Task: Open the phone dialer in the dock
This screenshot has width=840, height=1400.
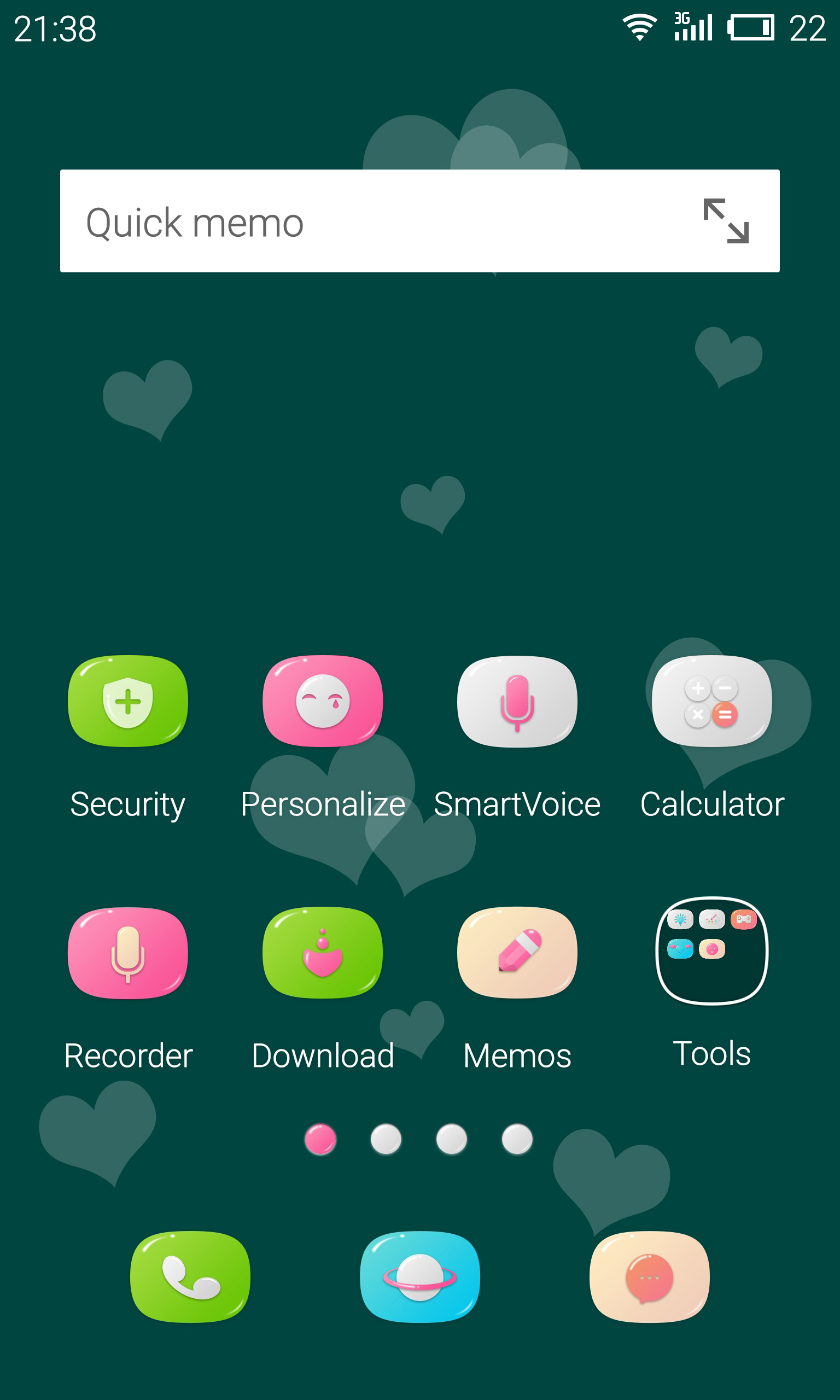Action: coord(190,1276)
